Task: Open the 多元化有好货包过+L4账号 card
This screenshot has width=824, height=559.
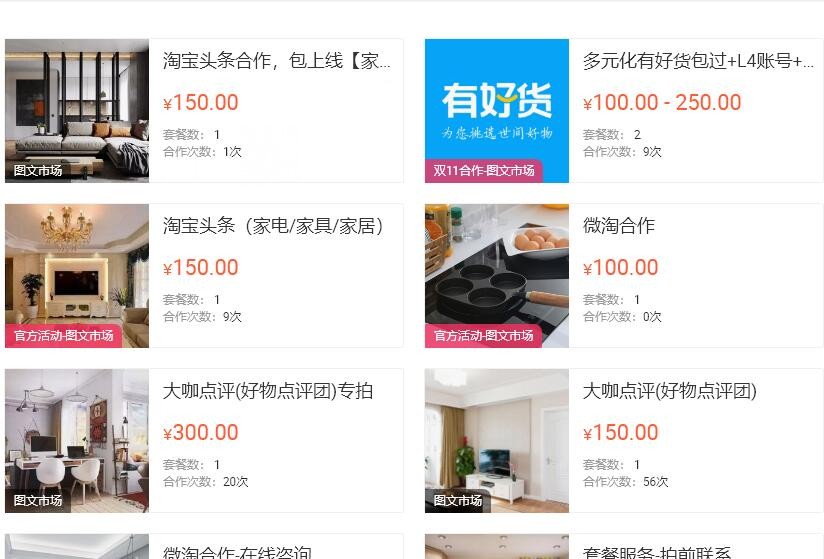Action: [x=698, y=62]
